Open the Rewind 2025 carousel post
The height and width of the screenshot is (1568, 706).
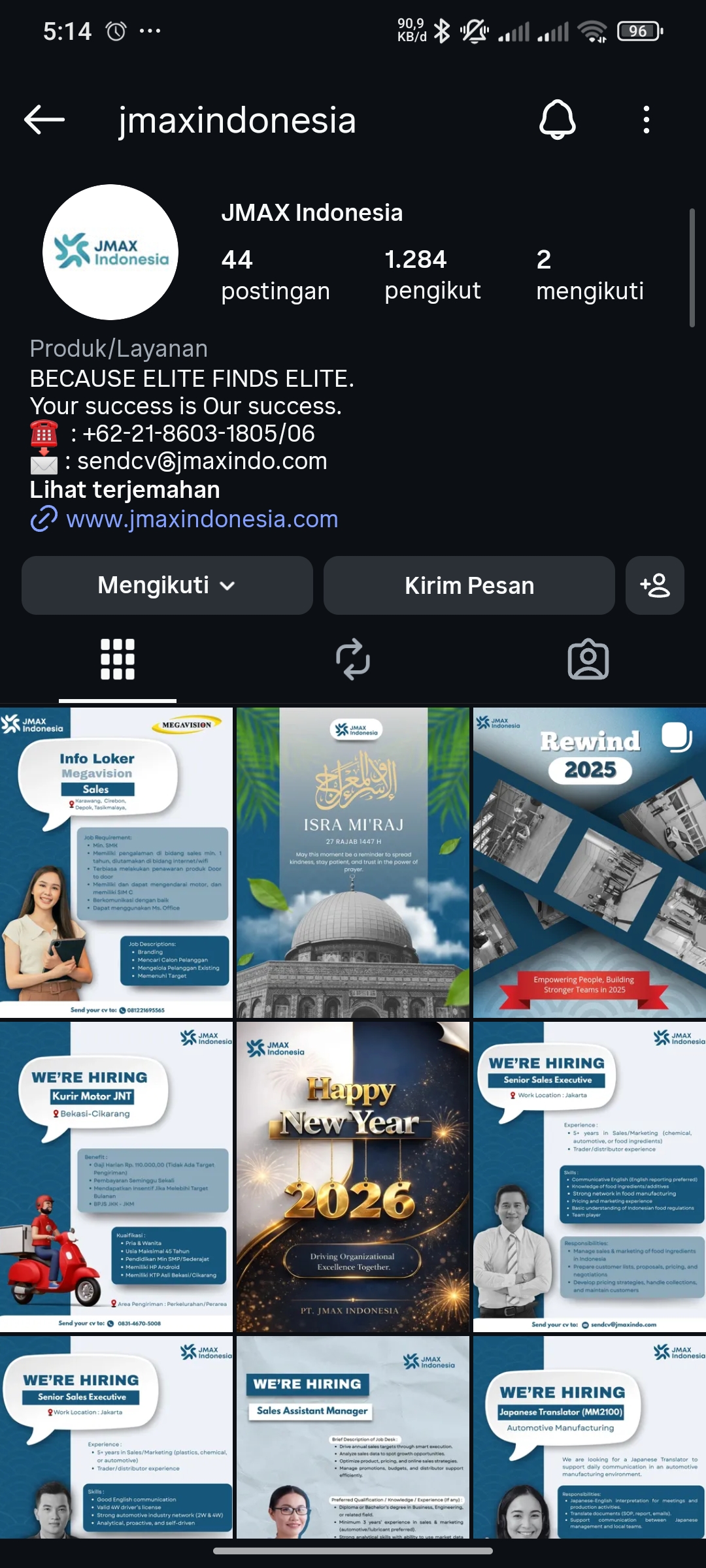589,862
